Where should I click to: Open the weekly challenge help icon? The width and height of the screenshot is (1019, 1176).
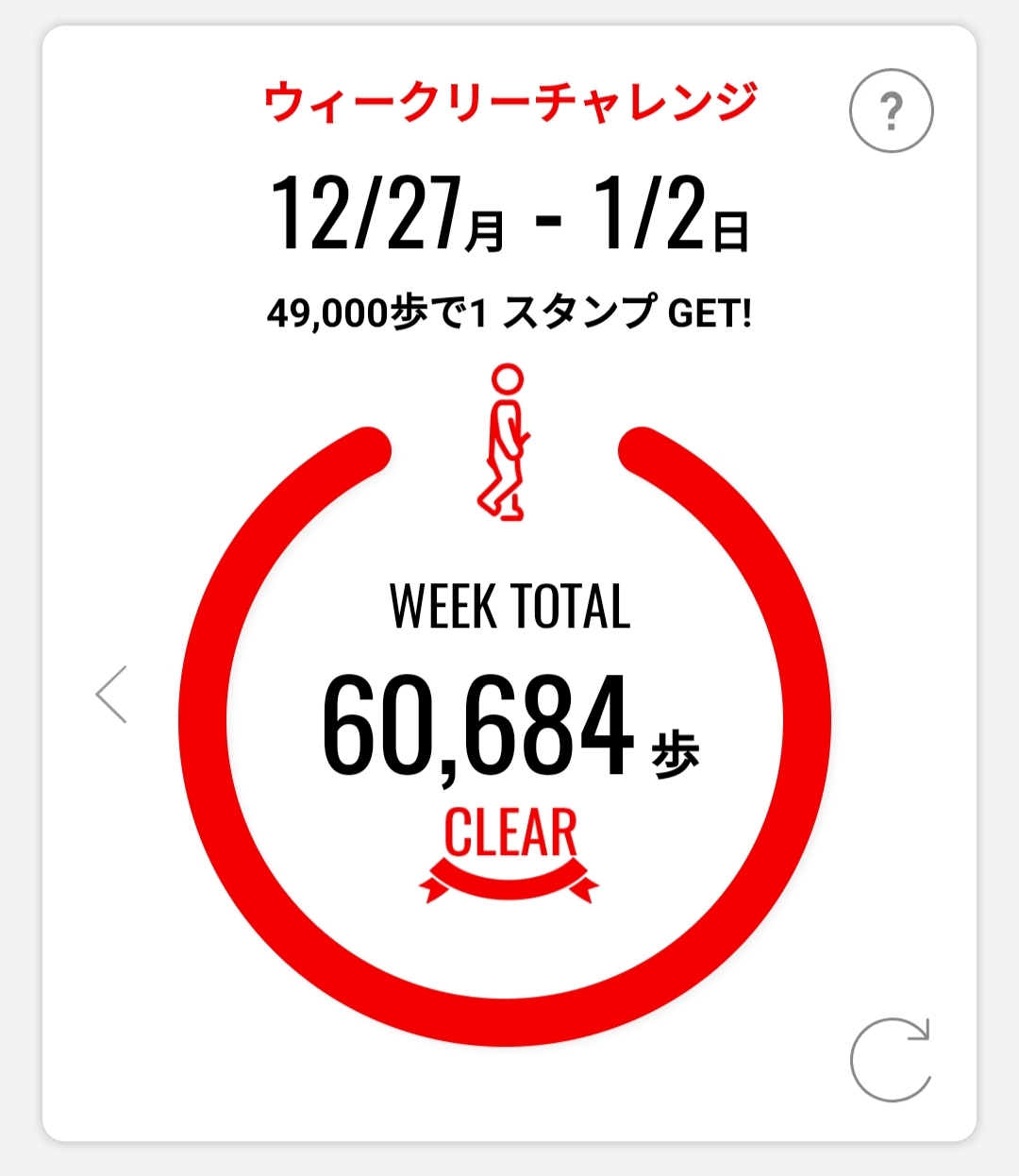[x=891, y=110]
